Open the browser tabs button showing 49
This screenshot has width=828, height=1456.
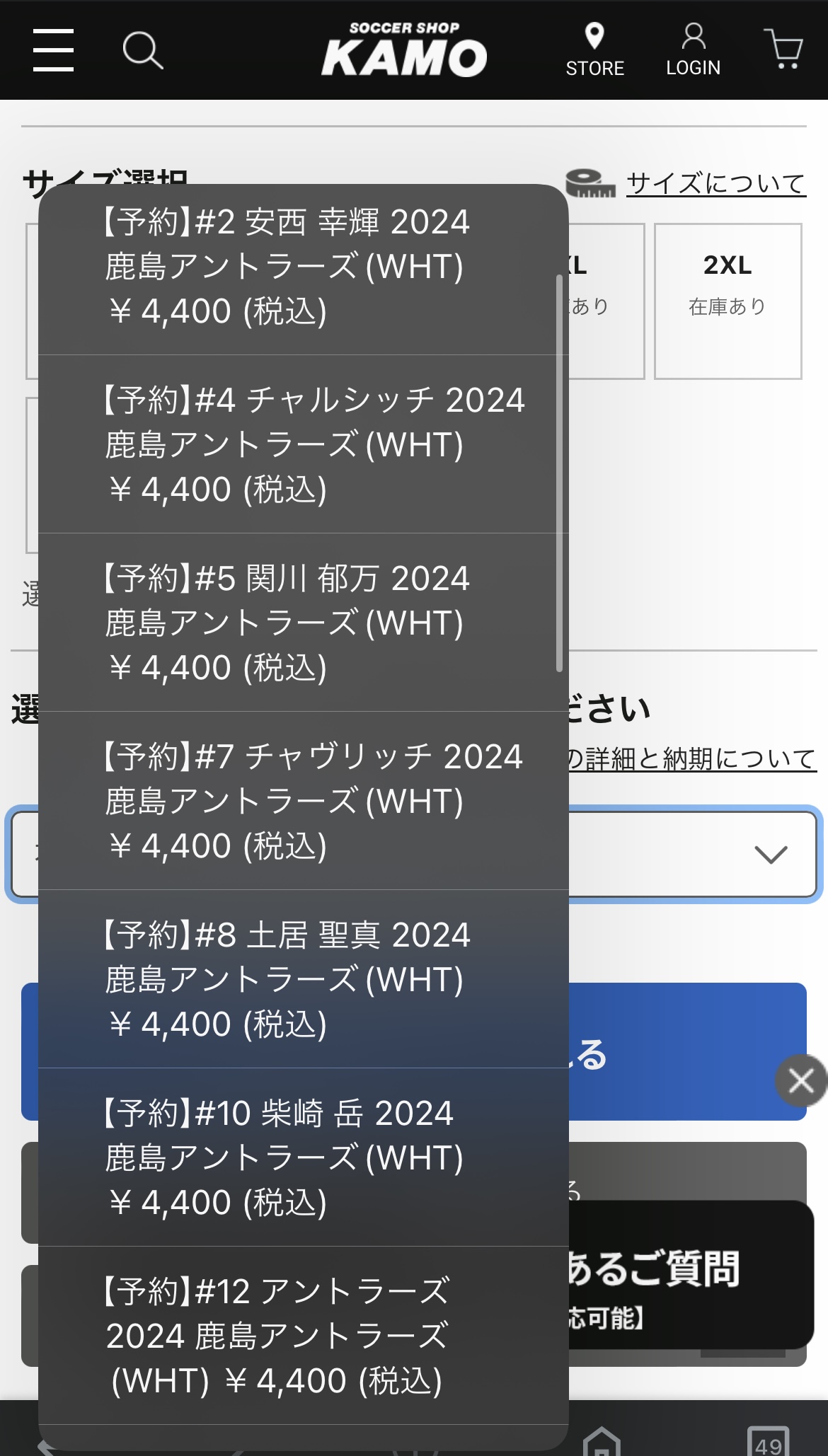point(768,1442)
